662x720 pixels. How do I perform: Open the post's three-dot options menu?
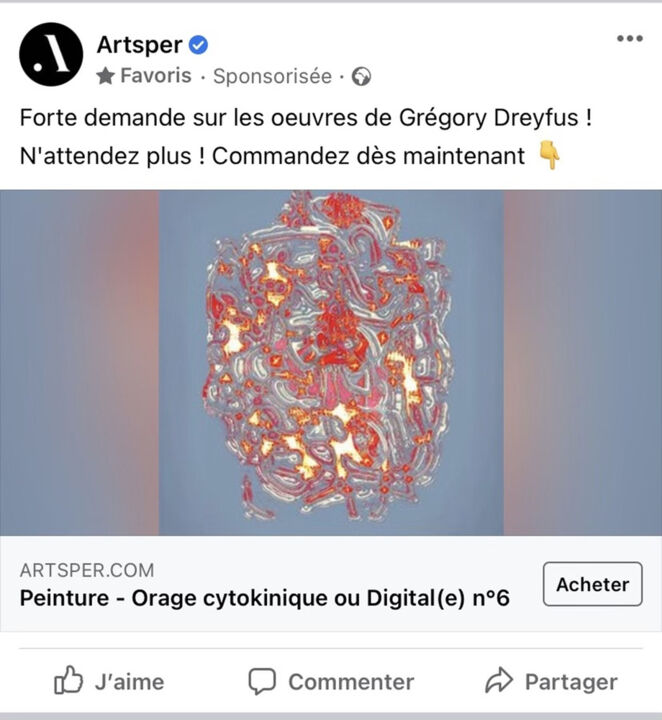629,39
